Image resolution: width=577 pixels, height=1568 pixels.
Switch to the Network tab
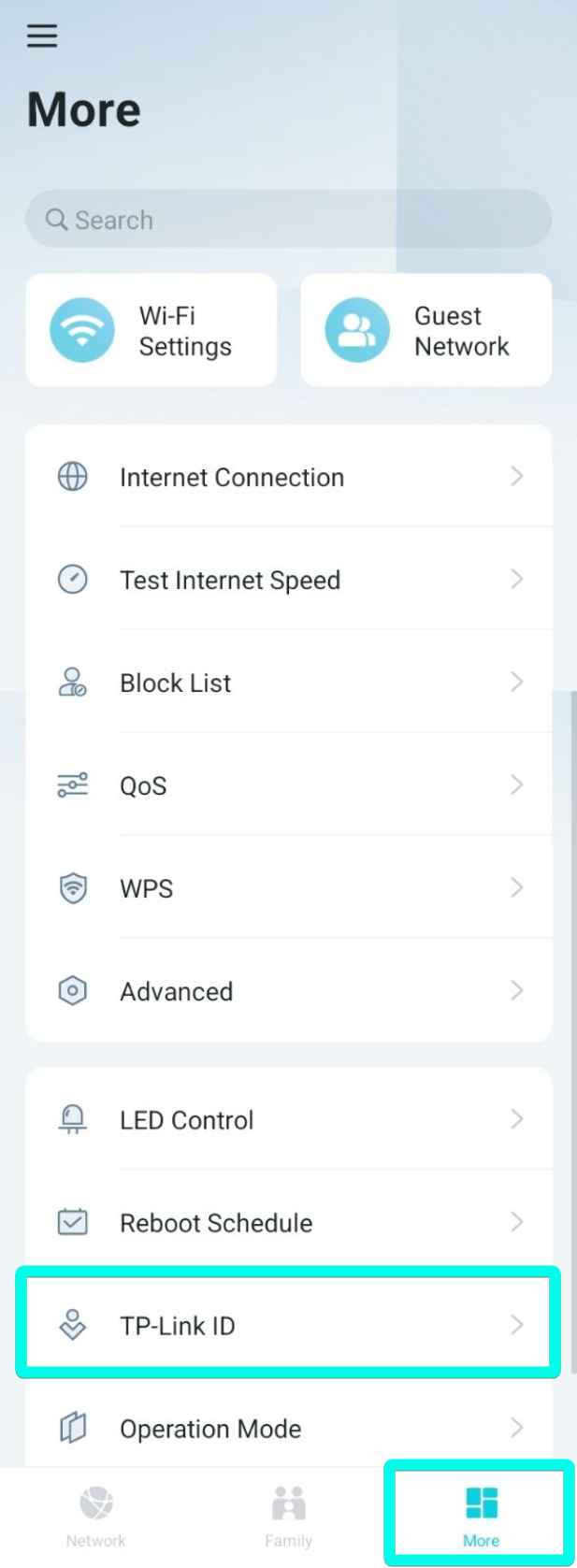click(96, 1516)
